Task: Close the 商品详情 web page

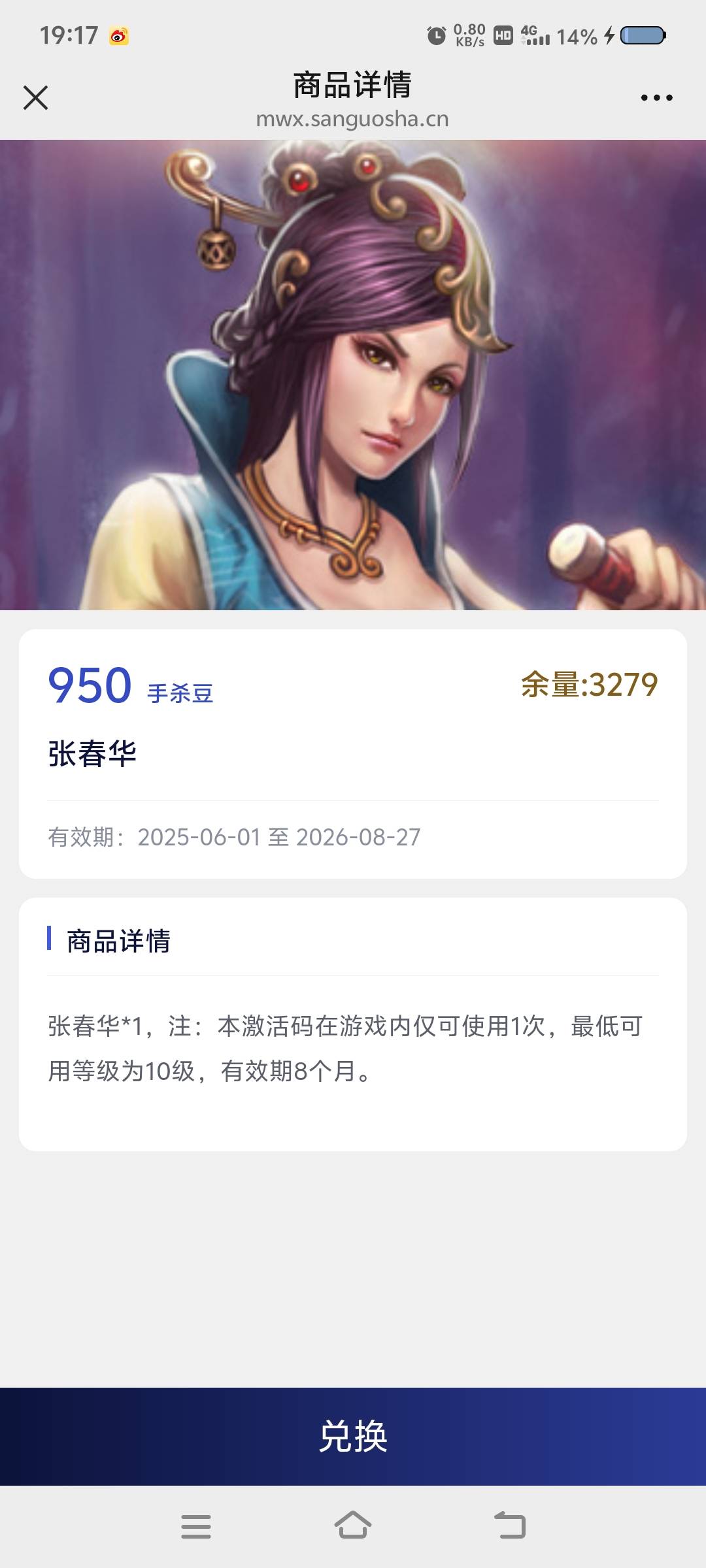Action: click(x=35, y=98)
